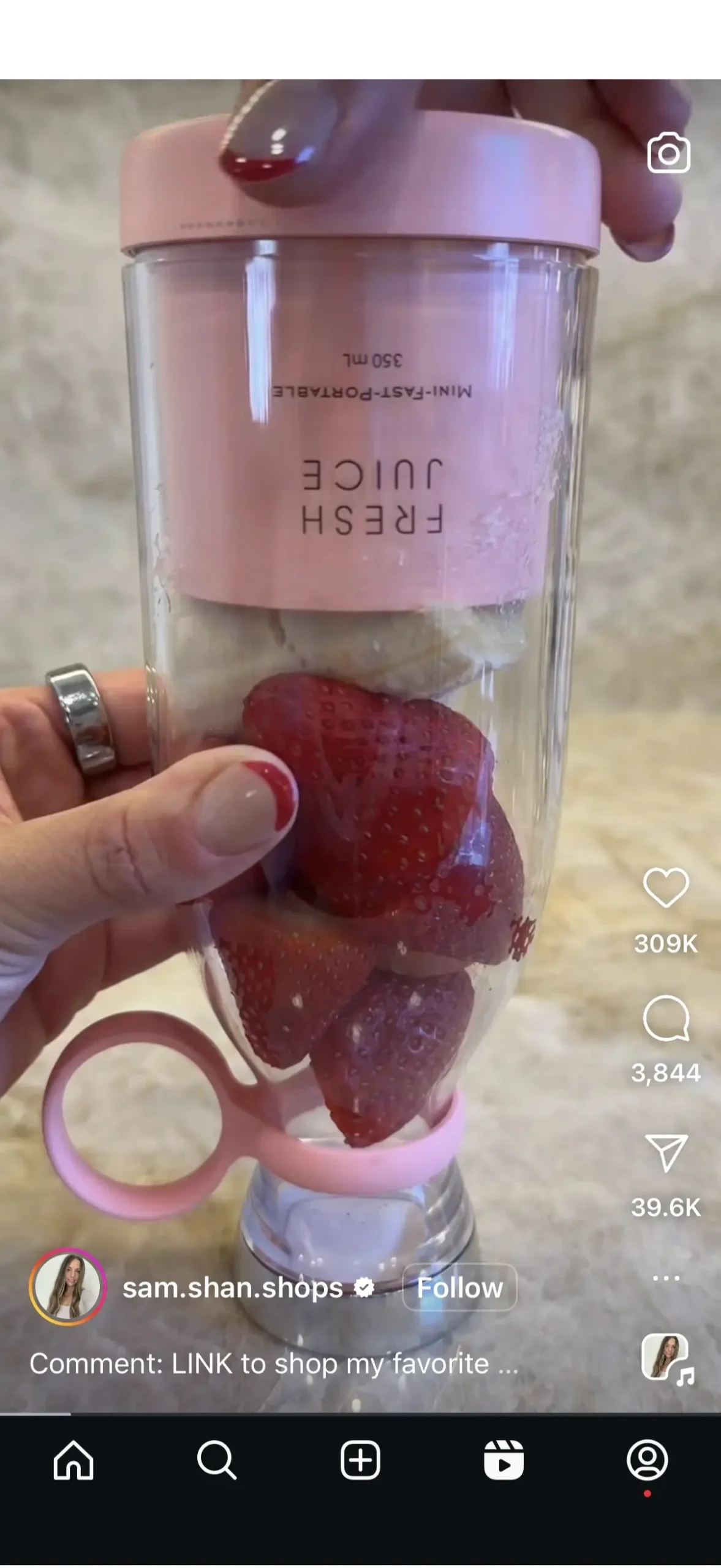Follow sam.shan.shops
The height and width of the screenshot is (1568, 721).
click(459, 1287)
